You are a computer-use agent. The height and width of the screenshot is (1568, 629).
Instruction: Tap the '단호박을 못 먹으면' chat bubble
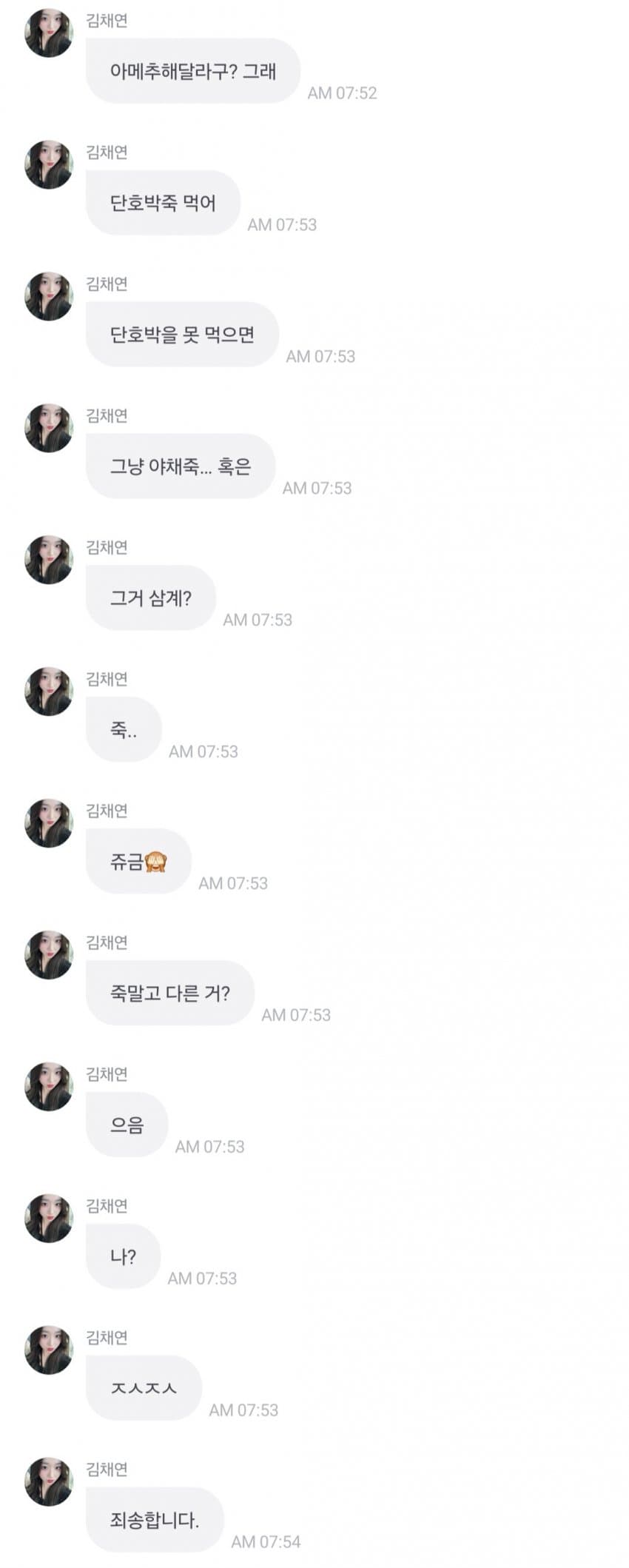click(x=180, y=335)
